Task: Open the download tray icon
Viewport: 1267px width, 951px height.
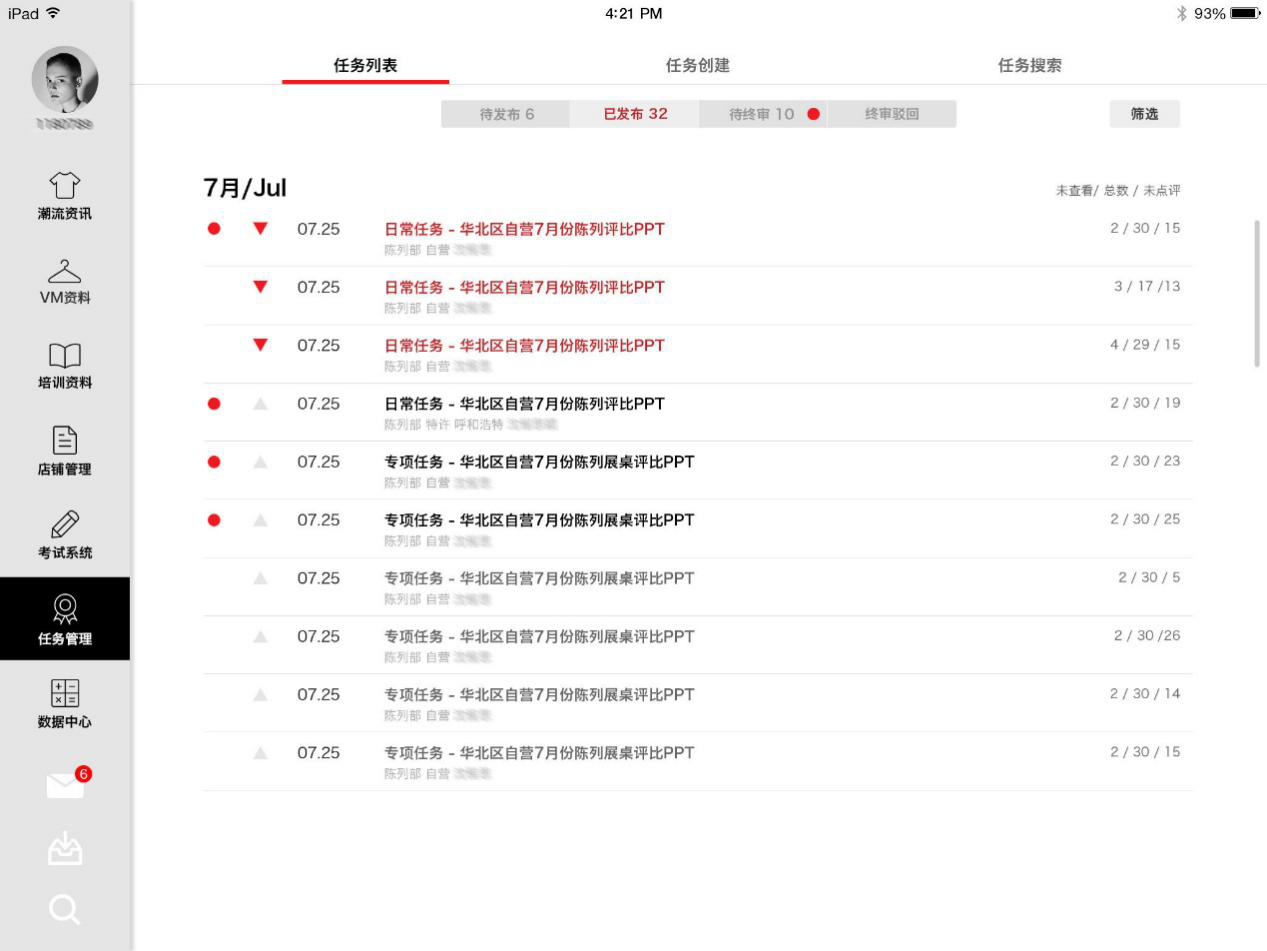Action: [x=65, y=849]
